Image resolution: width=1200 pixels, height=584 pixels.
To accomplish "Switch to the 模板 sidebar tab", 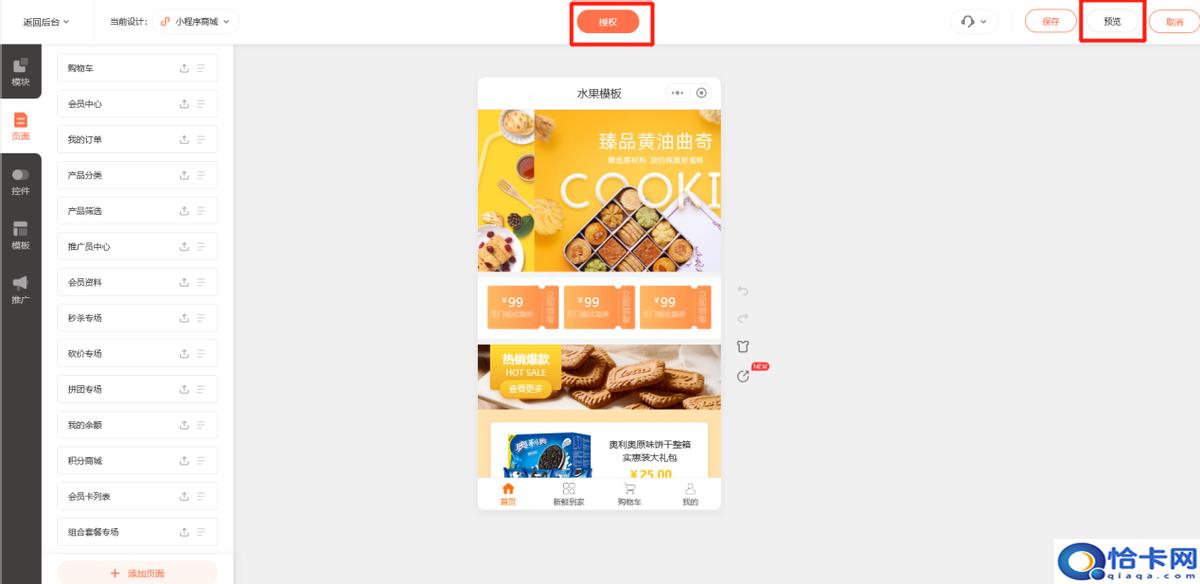I will (20, 235).
